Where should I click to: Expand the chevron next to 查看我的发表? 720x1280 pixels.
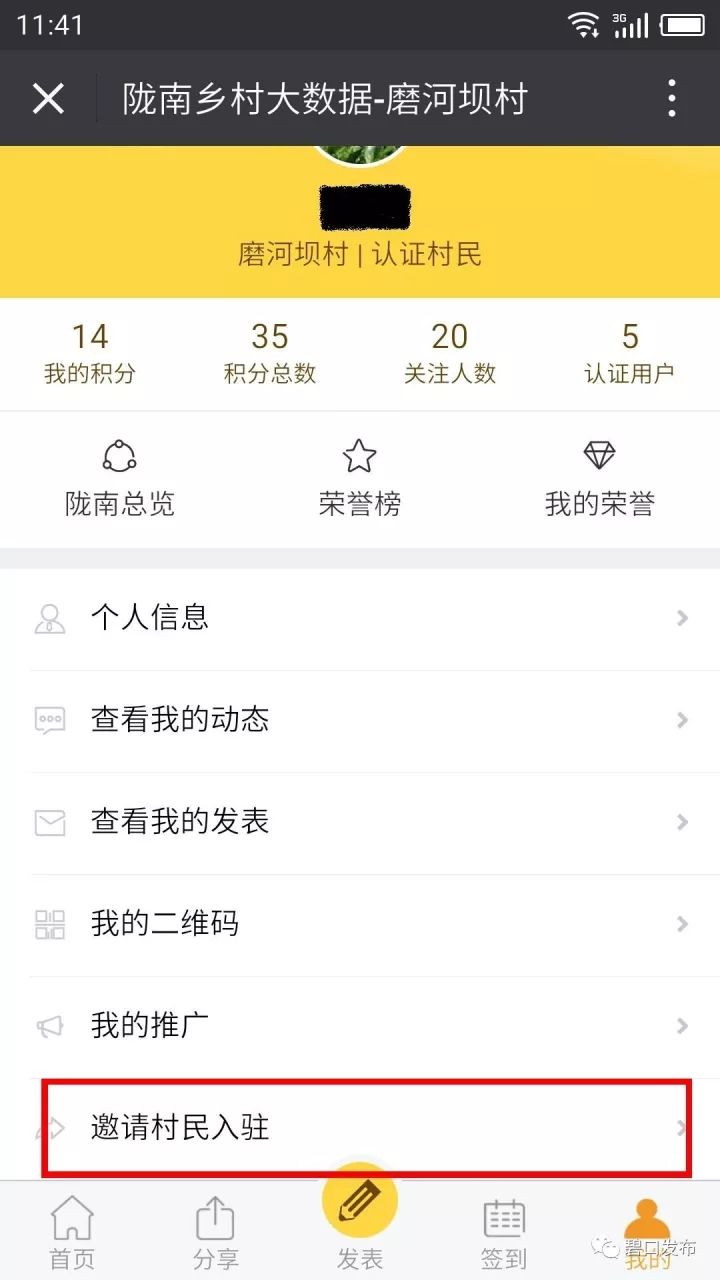(x=684, y=822)
